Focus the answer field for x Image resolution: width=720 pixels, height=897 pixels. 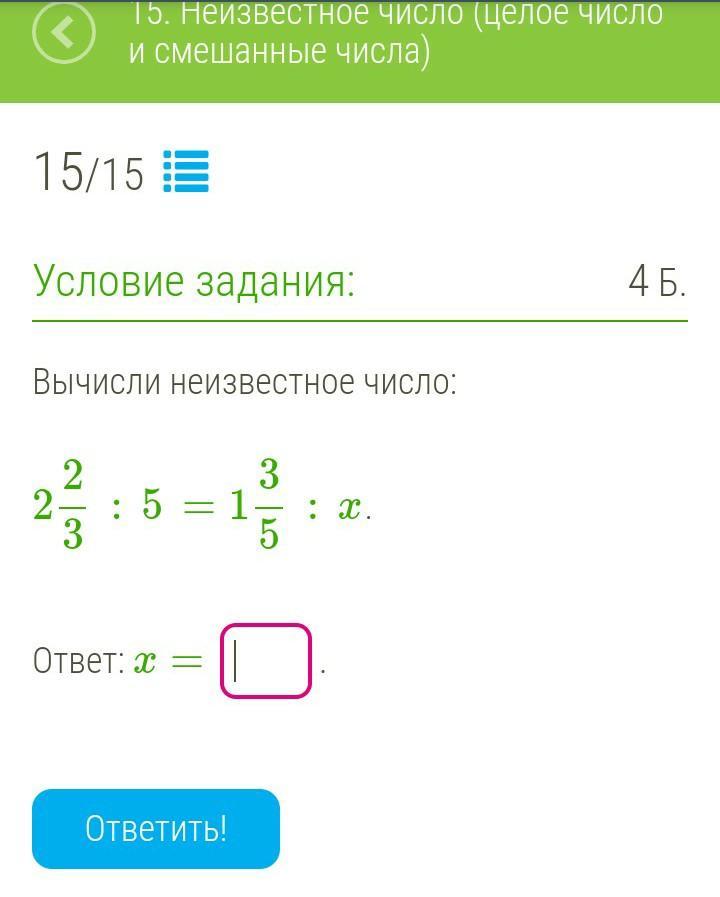(x=266, y=661)
